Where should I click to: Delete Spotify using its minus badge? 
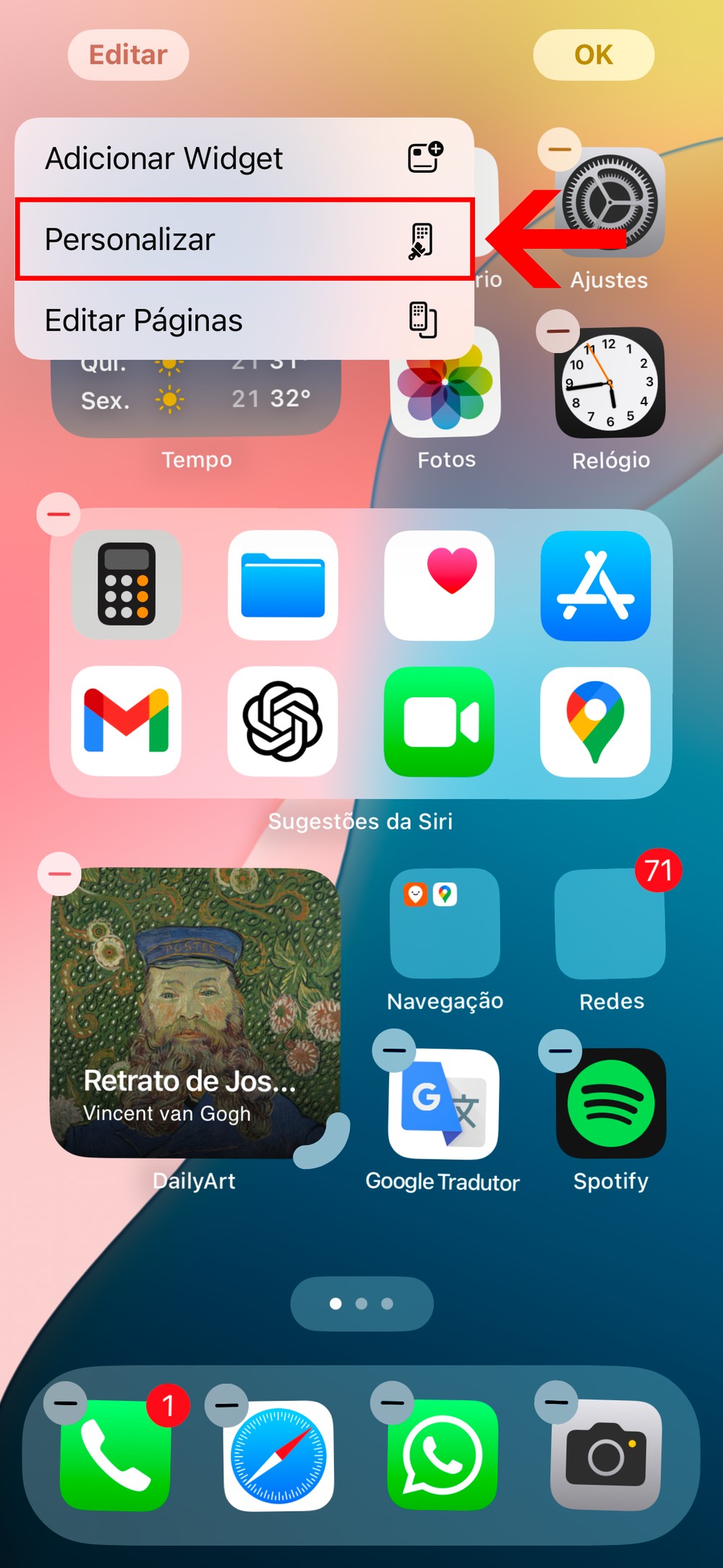(x=560, y=1051)
